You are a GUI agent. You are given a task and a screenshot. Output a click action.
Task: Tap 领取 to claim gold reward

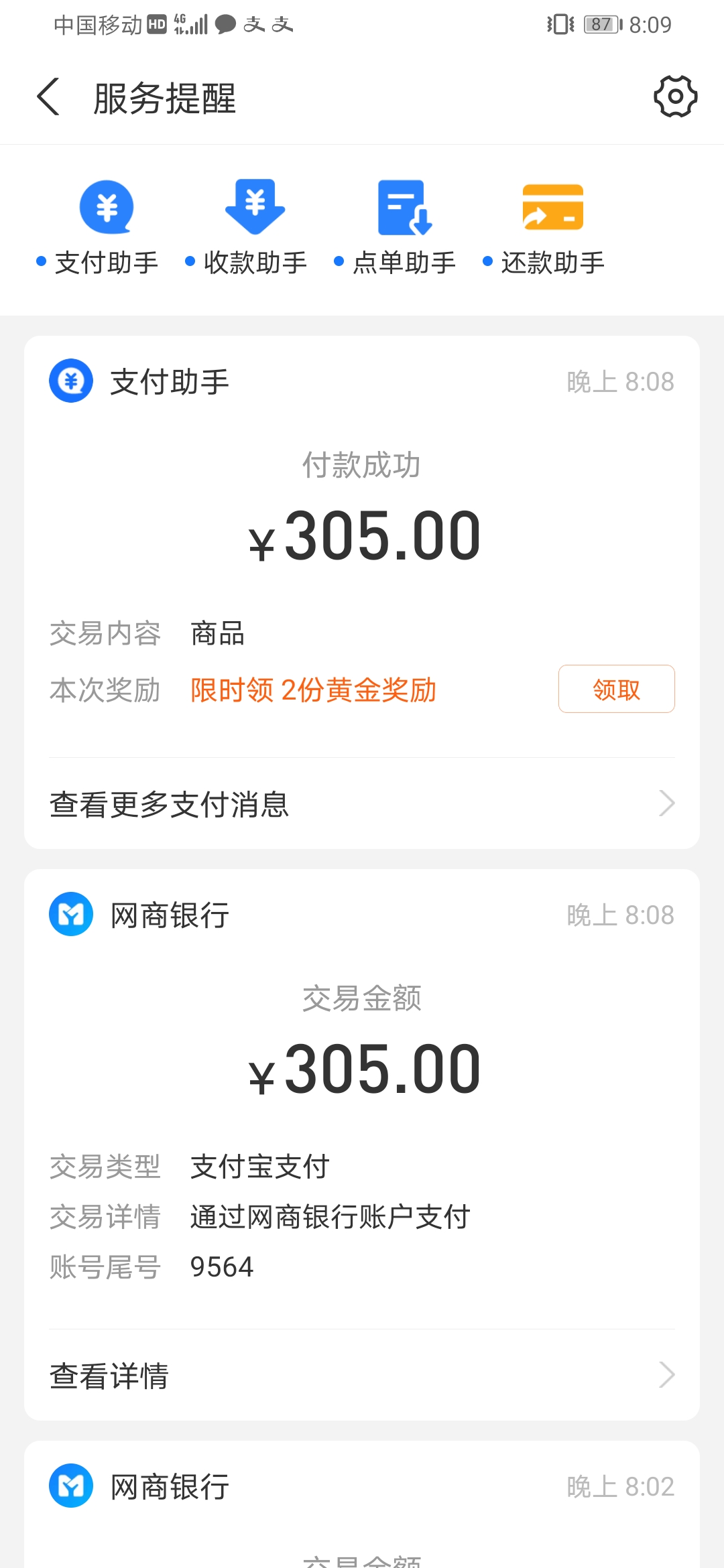click(616, 689)
